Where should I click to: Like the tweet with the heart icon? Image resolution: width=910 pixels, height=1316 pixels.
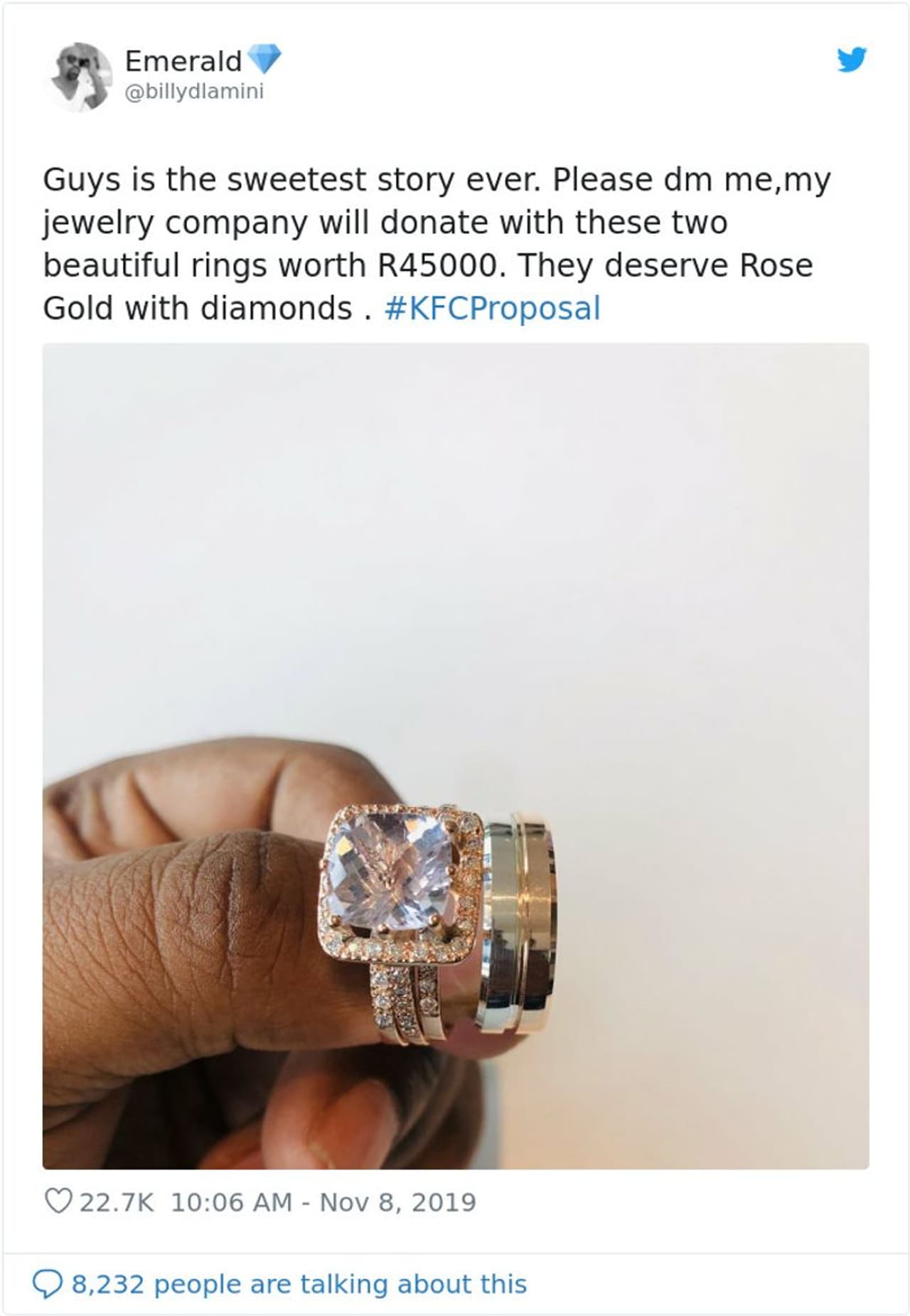[58, 1202]
